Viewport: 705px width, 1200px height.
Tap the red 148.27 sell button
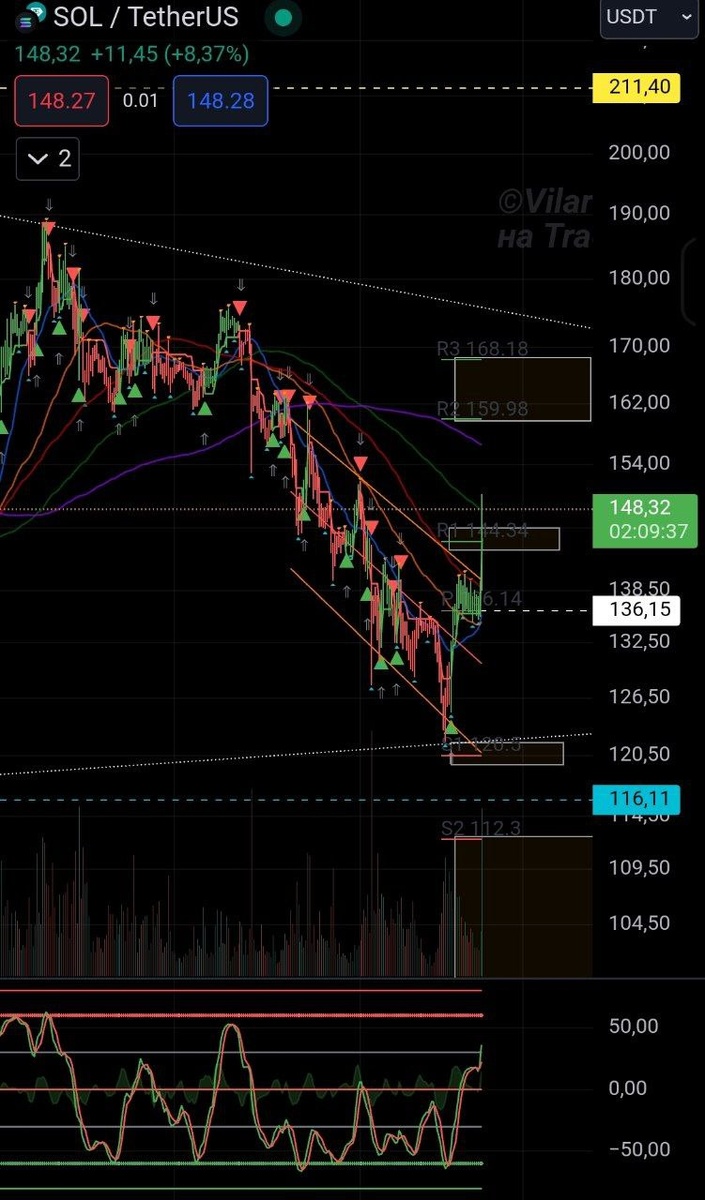(61, 101)
